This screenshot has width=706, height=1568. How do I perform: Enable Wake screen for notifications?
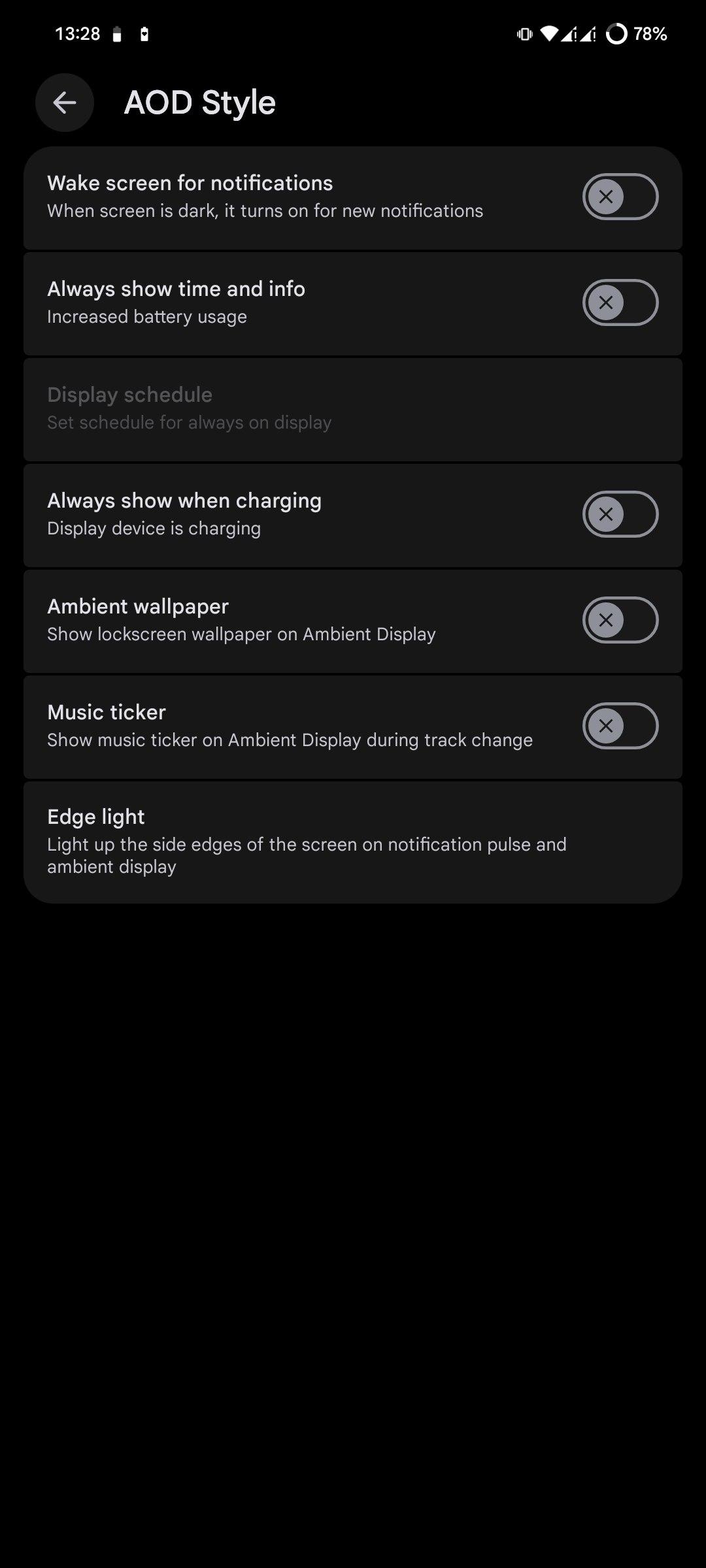(x=620, y=197)
